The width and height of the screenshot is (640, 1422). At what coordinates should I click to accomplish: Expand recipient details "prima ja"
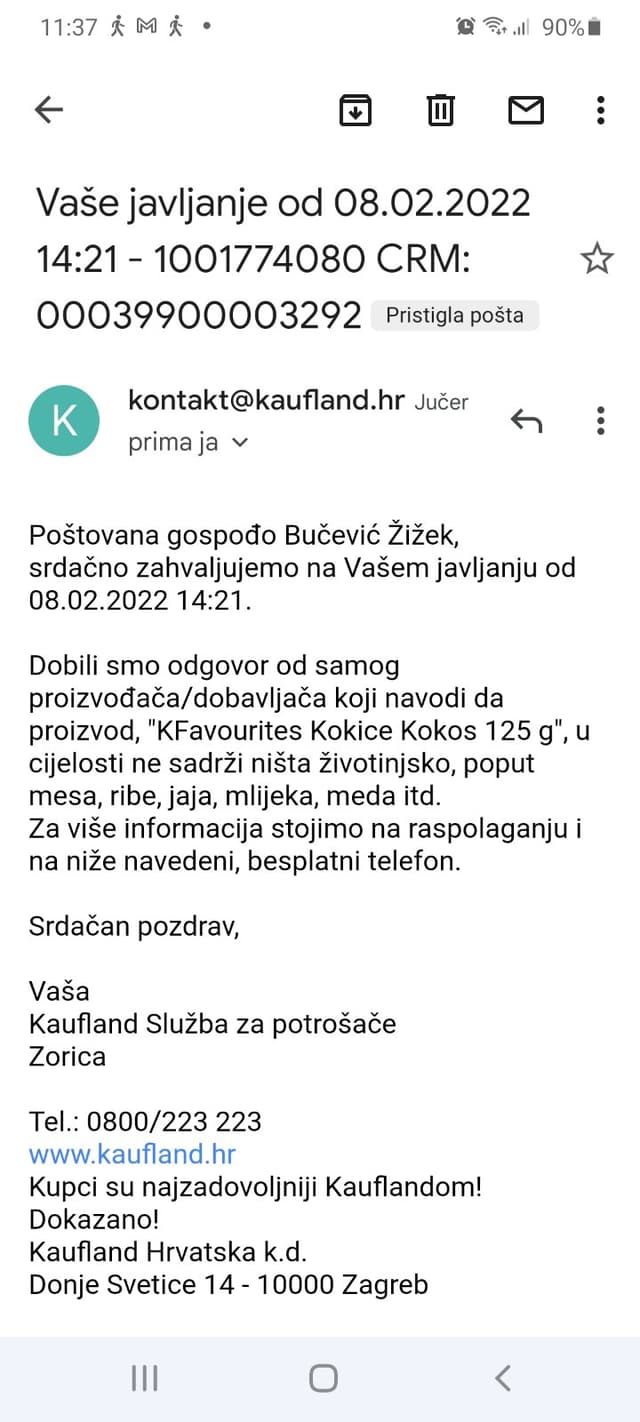click(187, 443)
